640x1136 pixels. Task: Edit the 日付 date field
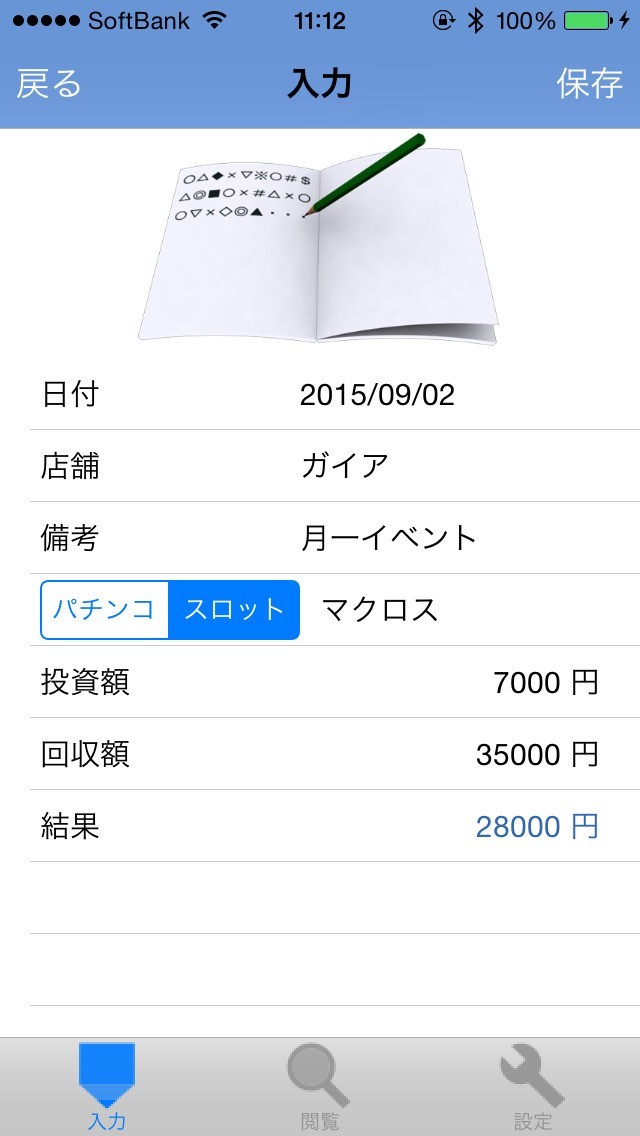377,395
